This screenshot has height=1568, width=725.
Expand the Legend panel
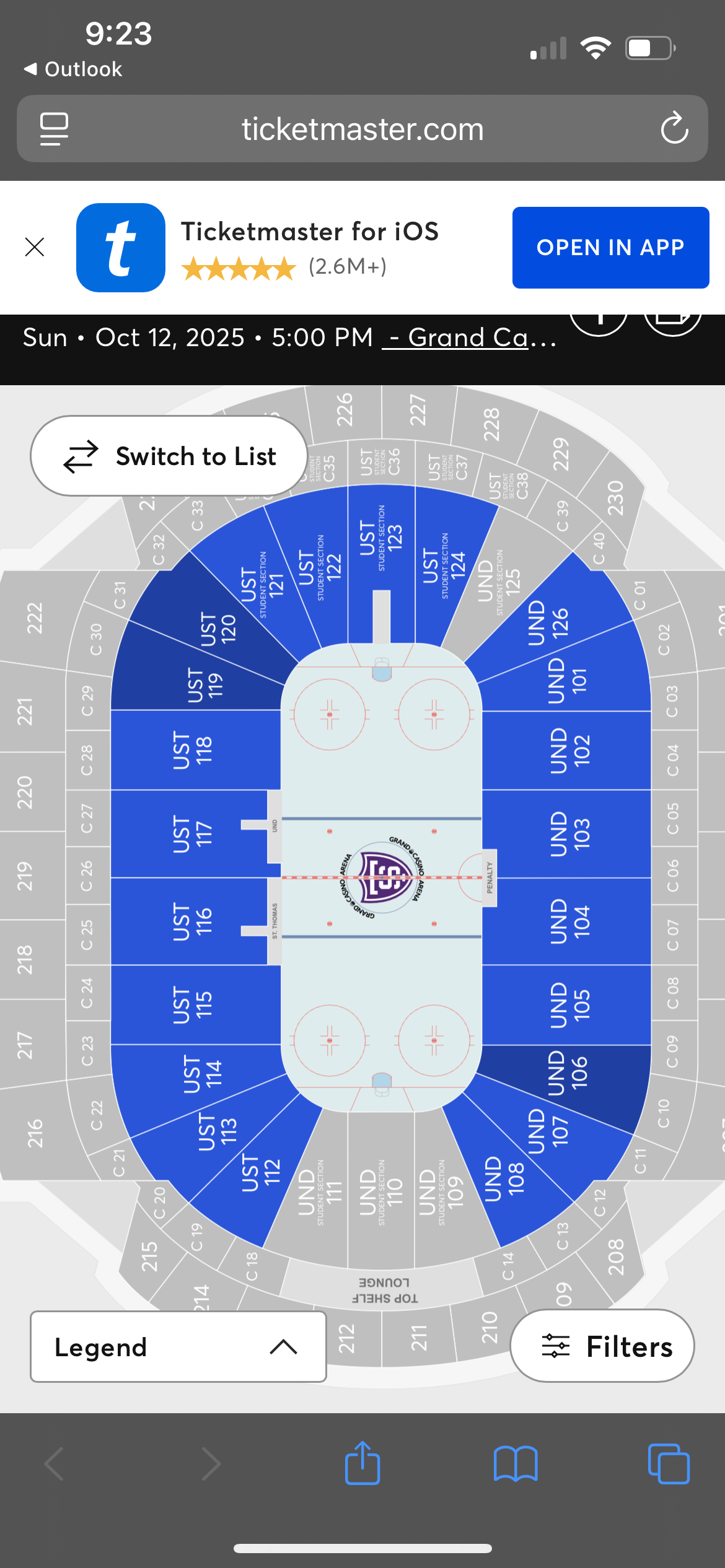click(x=178, y=1346)
